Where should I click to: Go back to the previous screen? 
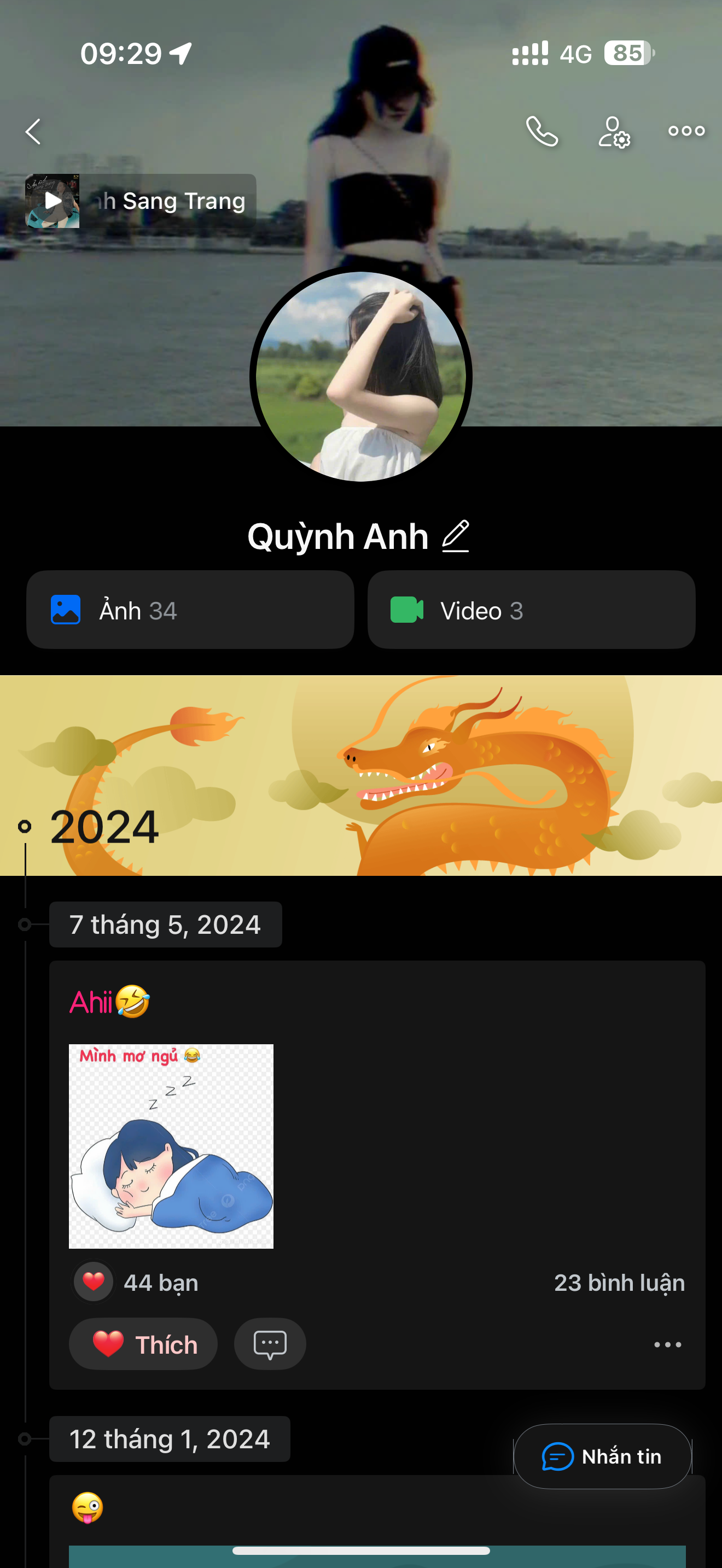click(x=33, y=131)
